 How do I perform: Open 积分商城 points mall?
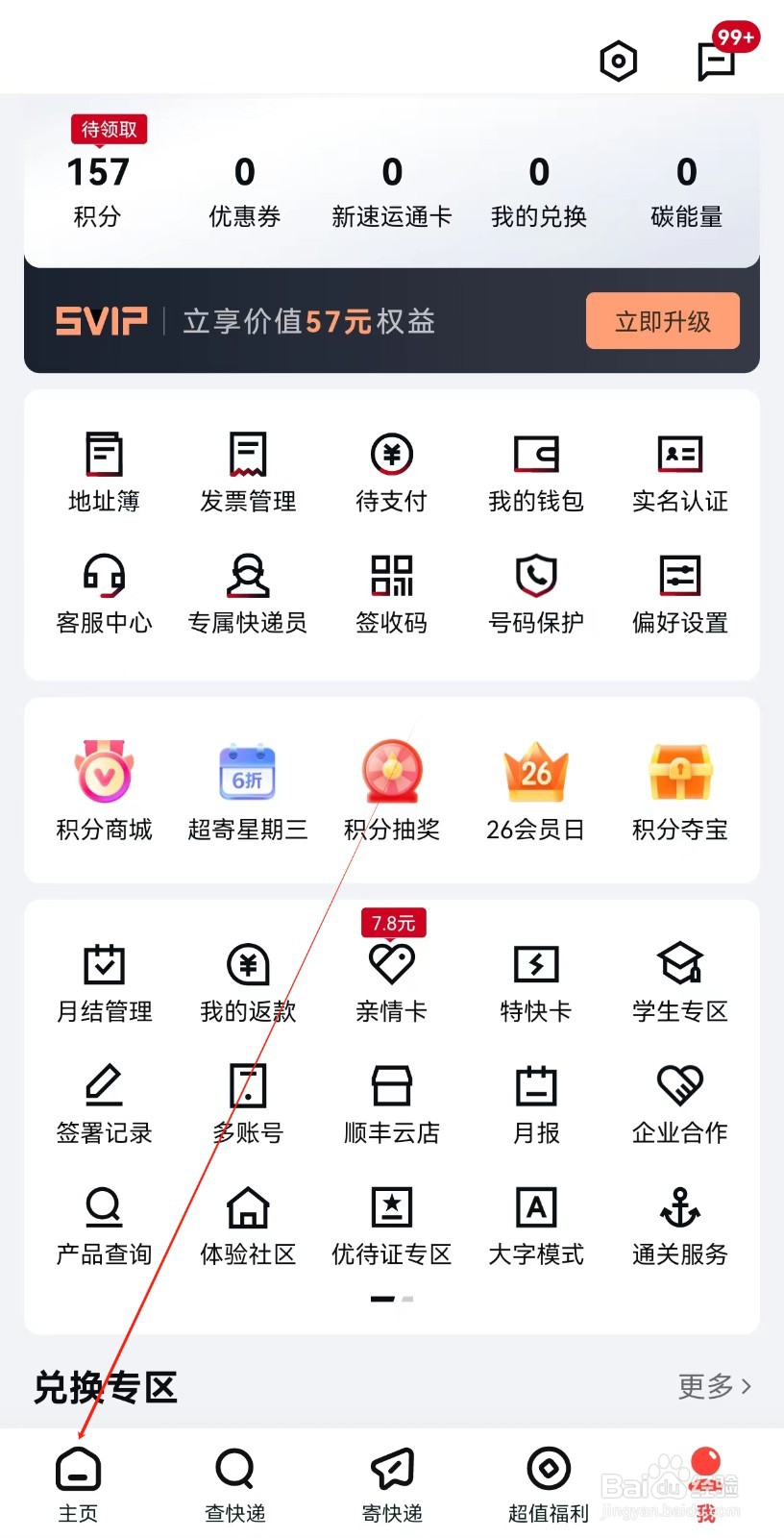(104, 788)
